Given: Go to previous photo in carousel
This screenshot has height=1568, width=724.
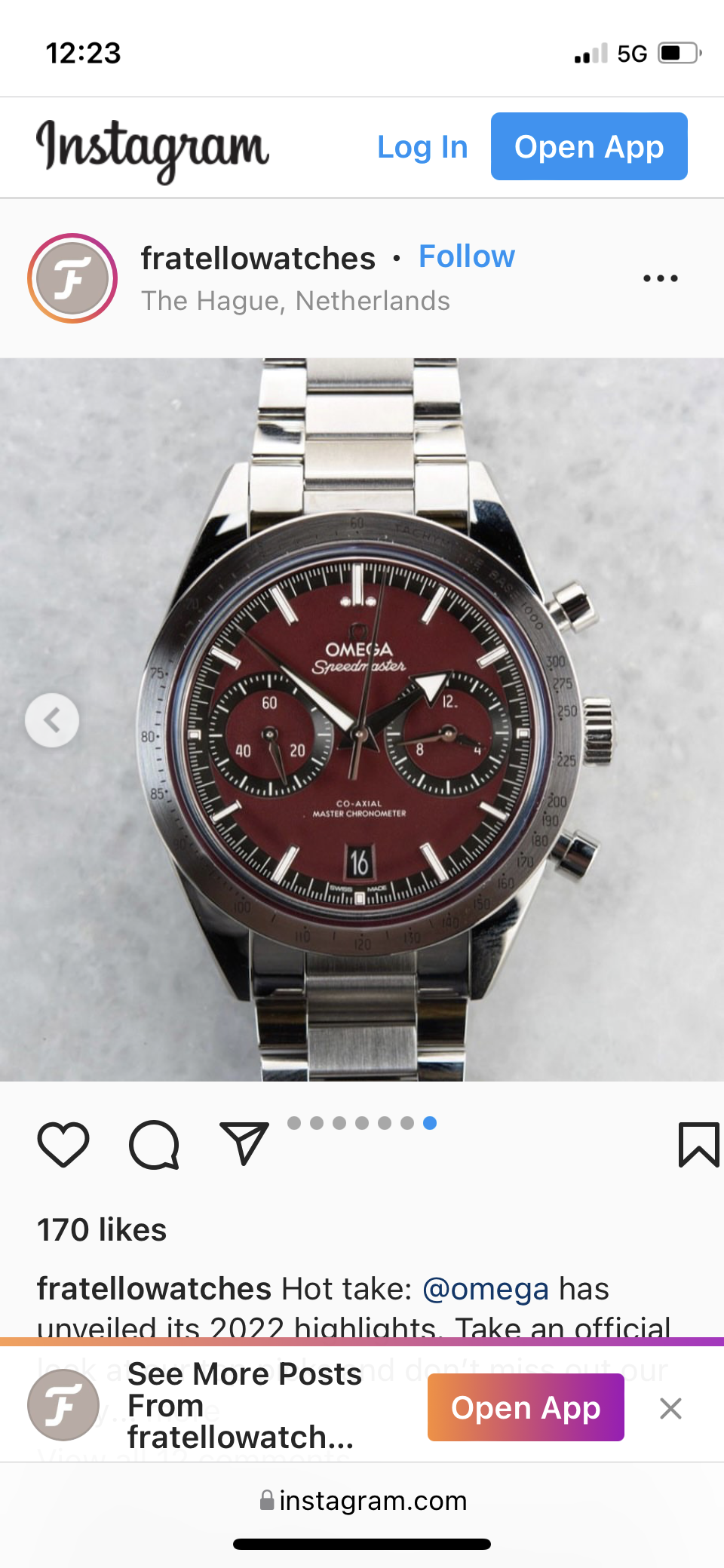Looking at the screenshot, I should [52, 720].
